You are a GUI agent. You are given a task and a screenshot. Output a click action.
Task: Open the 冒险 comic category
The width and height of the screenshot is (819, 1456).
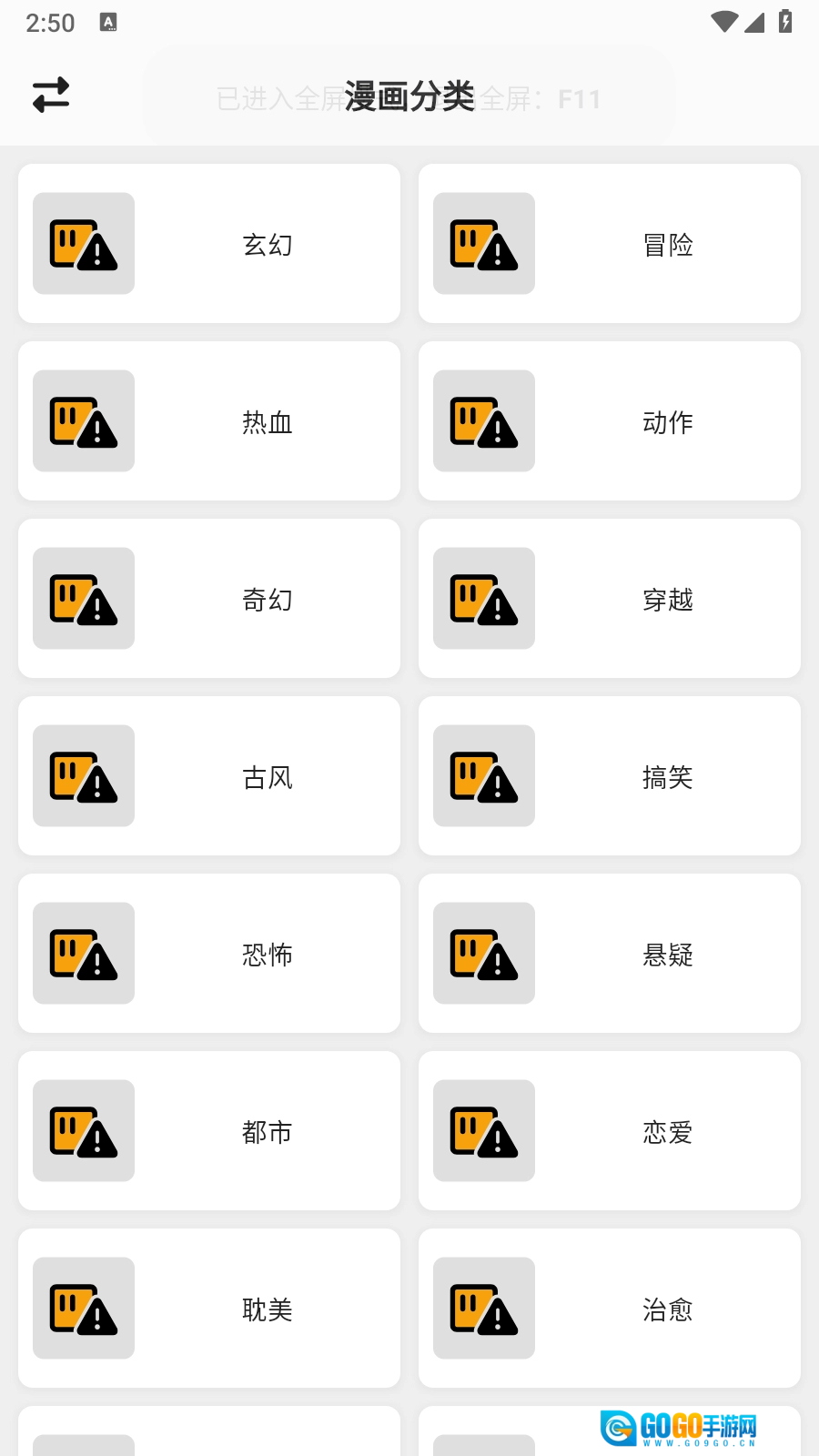610,244
